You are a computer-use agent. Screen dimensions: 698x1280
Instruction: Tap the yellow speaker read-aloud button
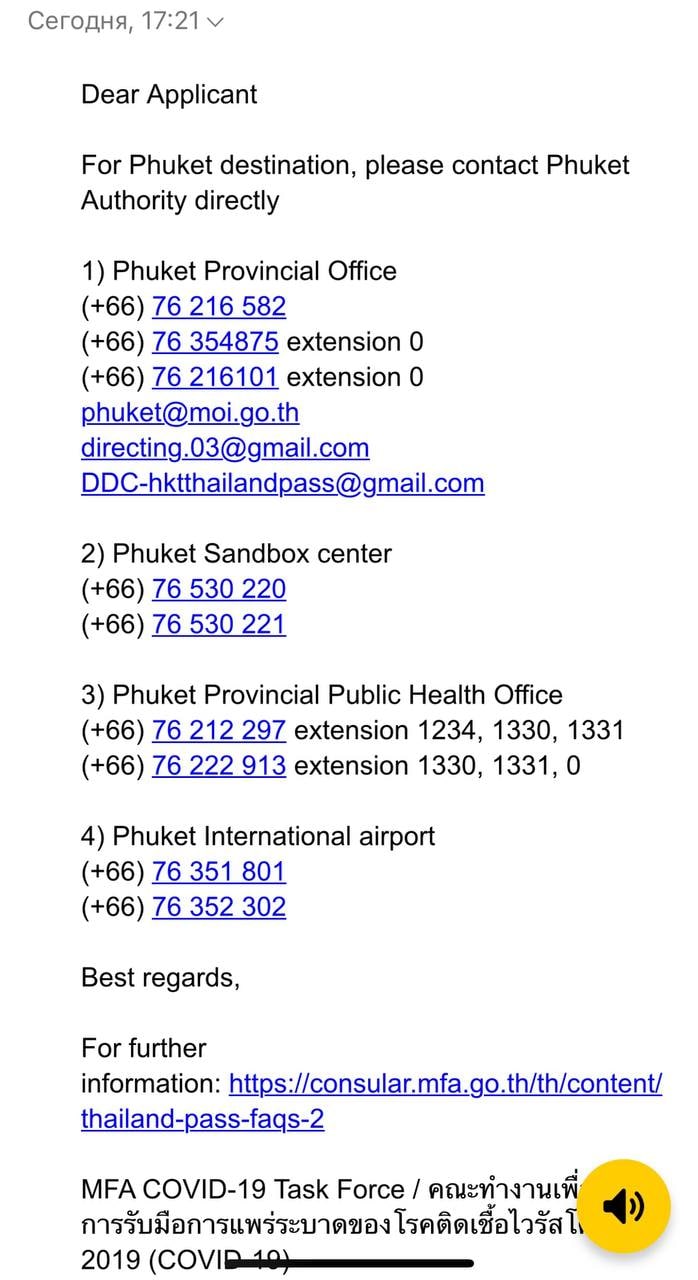(x=625, y=1206)
